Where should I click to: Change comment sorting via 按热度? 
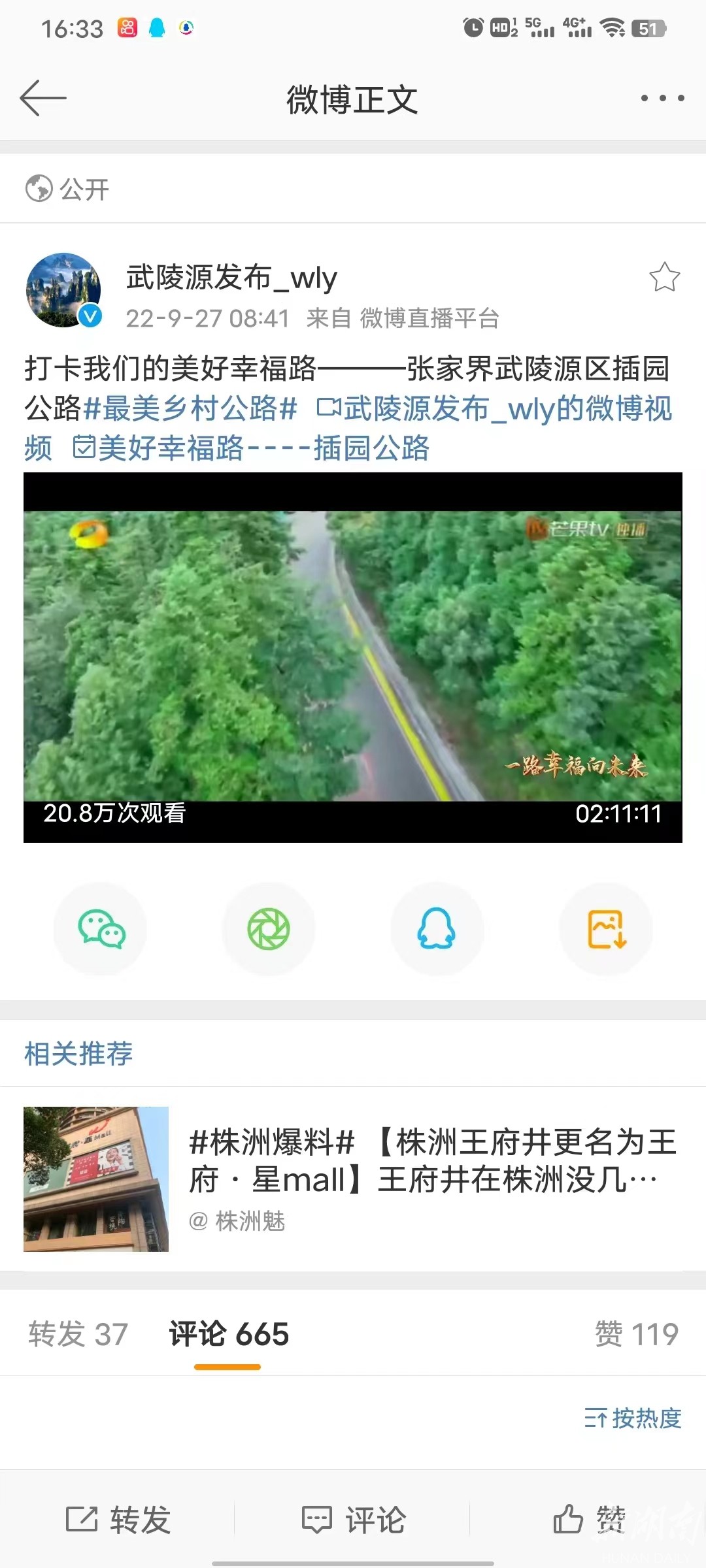(x=632, y=1418)
